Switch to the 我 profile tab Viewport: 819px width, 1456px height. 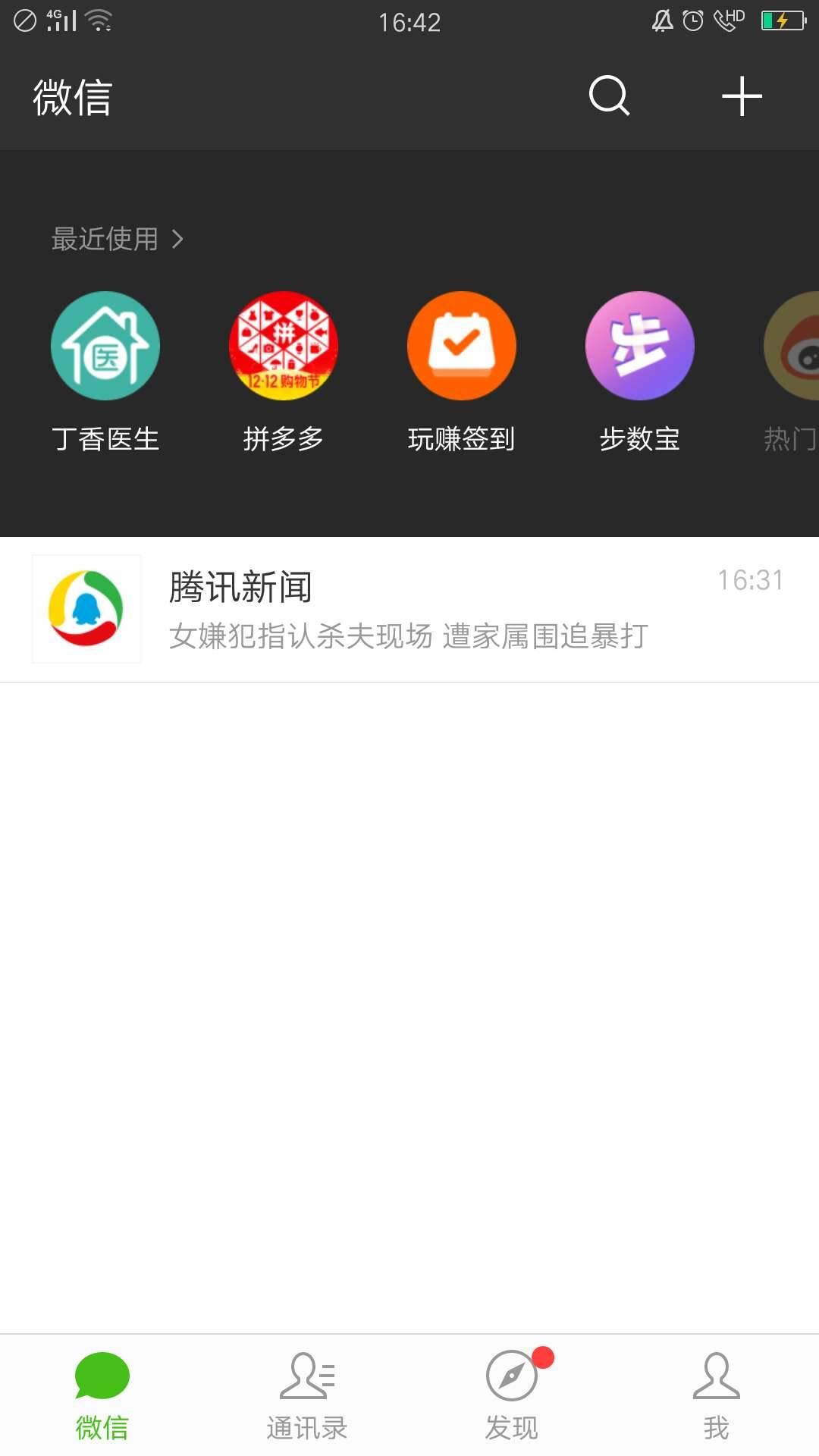coord(716,1395)
